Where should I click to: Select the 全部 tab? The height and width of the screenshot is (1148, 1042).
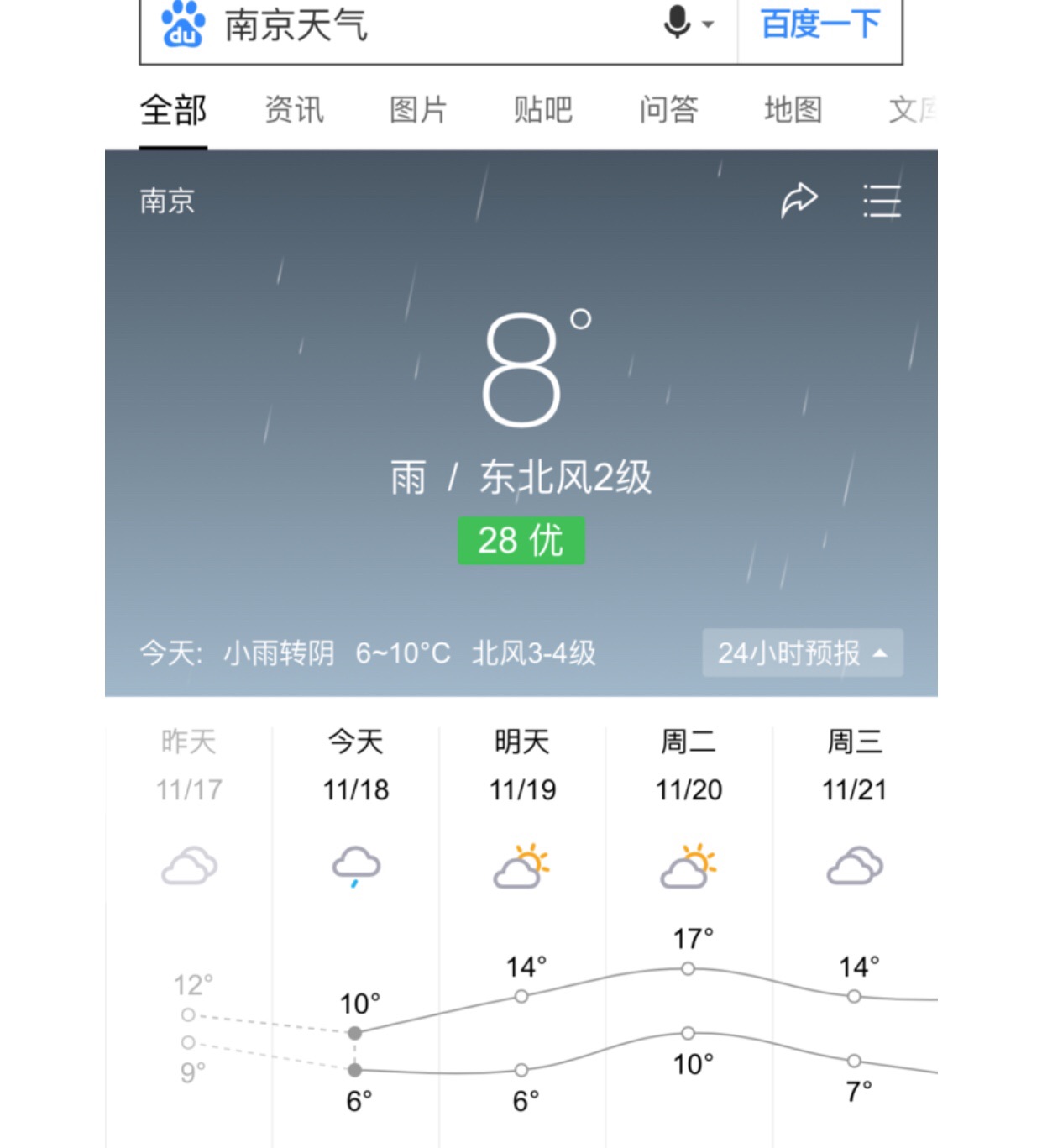click(x=173, y=110)
